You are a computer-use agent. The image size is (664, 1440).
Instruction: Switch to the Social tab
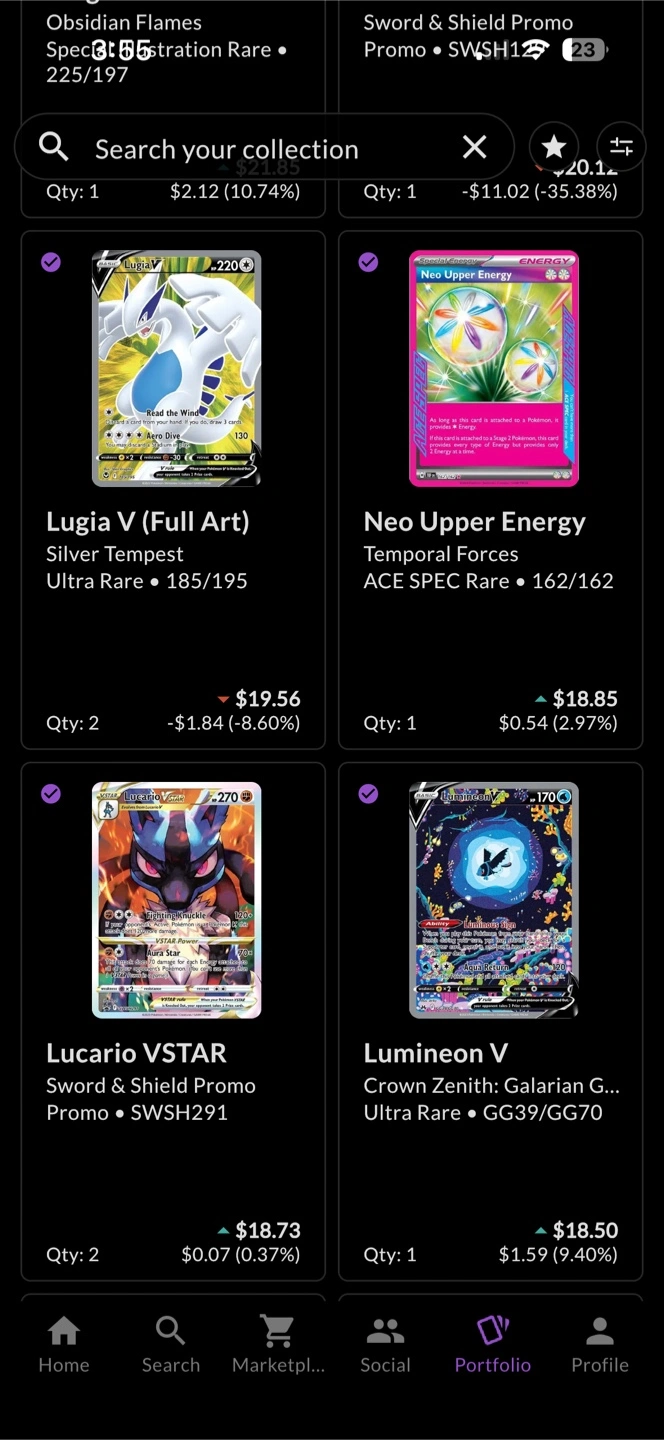[385, 1345]
